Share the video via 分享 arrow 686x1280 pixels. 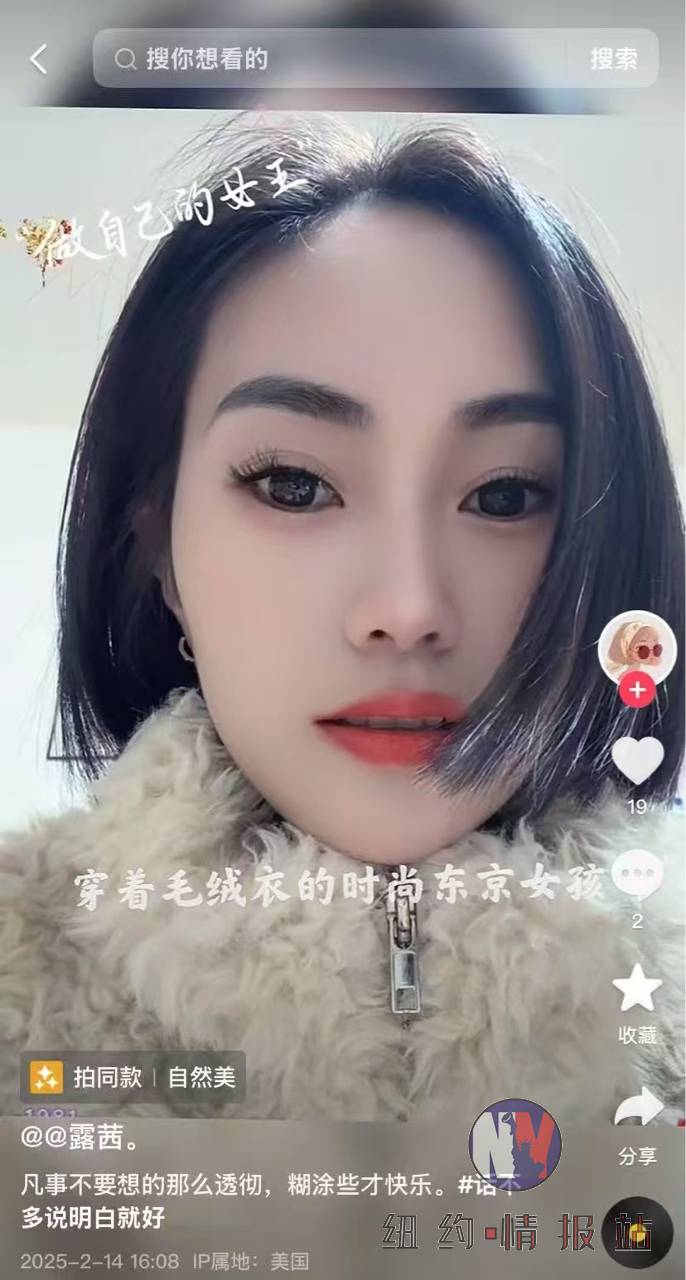[637, 1110]
